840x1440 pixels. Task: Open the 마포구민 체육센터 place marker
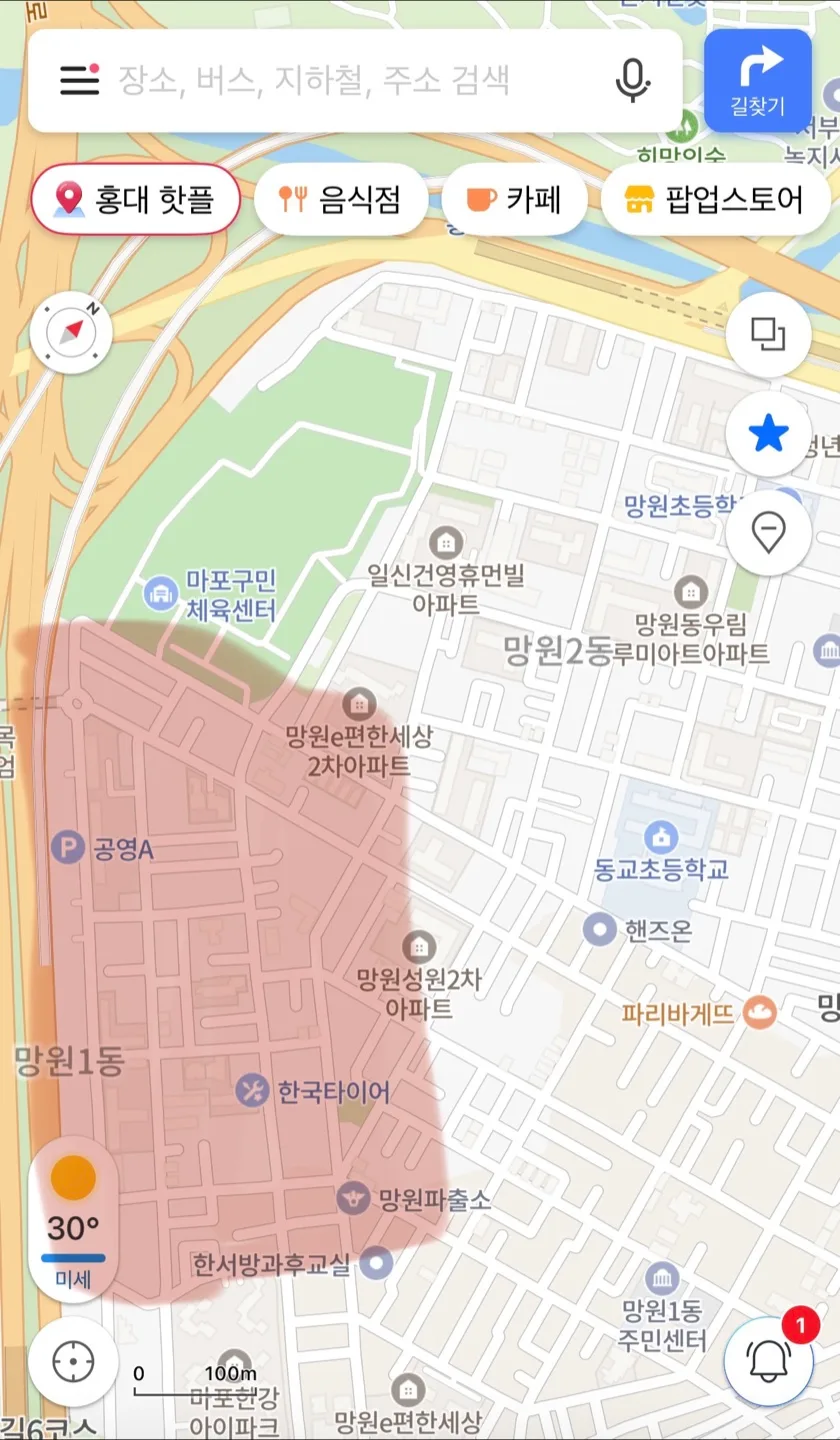(x=158, y=593)
